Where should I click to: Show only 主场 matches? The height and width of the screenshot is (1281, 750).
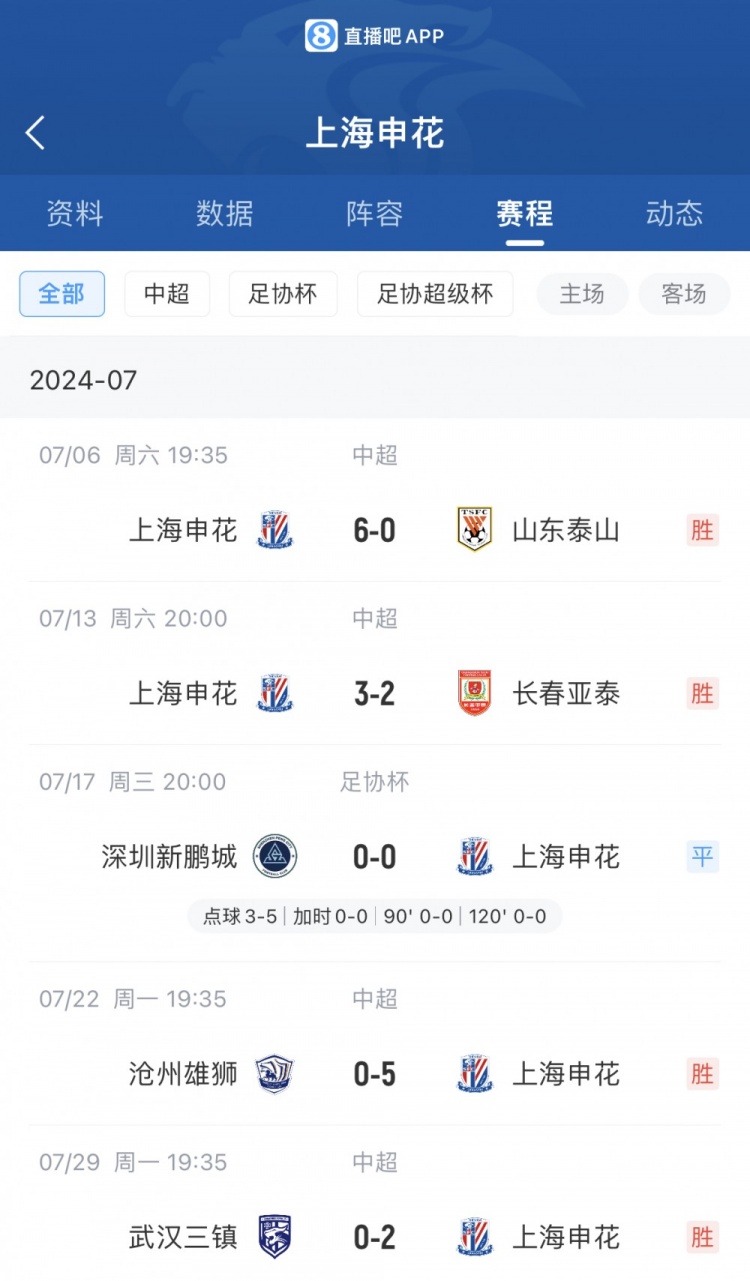582,294
